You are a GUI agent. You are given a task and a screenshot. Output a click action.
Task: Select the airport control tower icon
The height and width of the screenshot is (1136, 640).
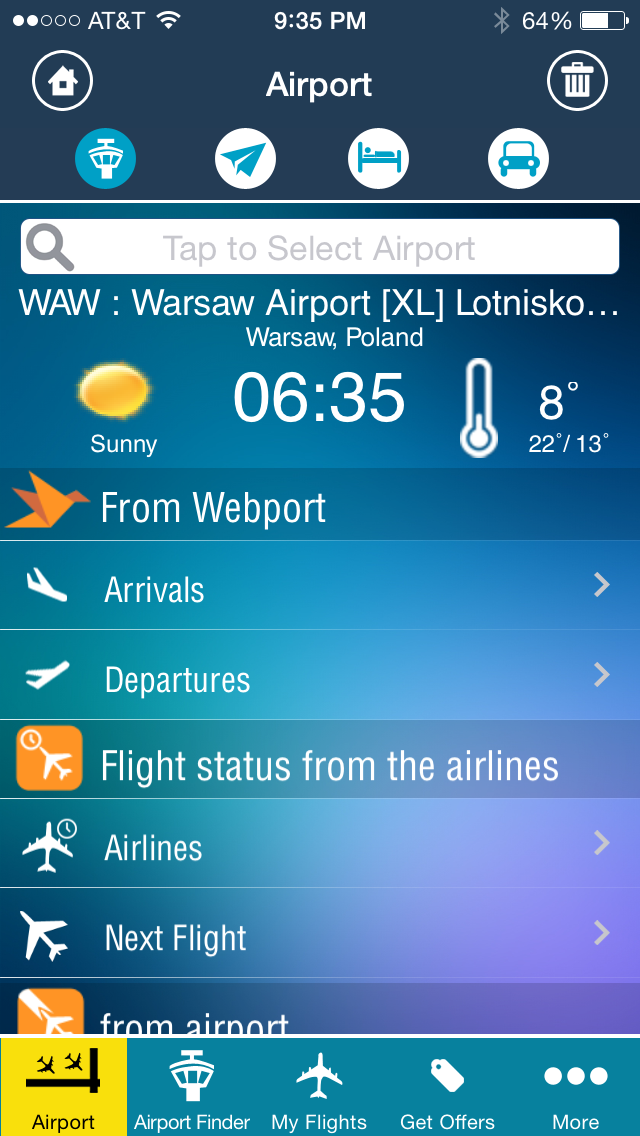click(106, 158)
